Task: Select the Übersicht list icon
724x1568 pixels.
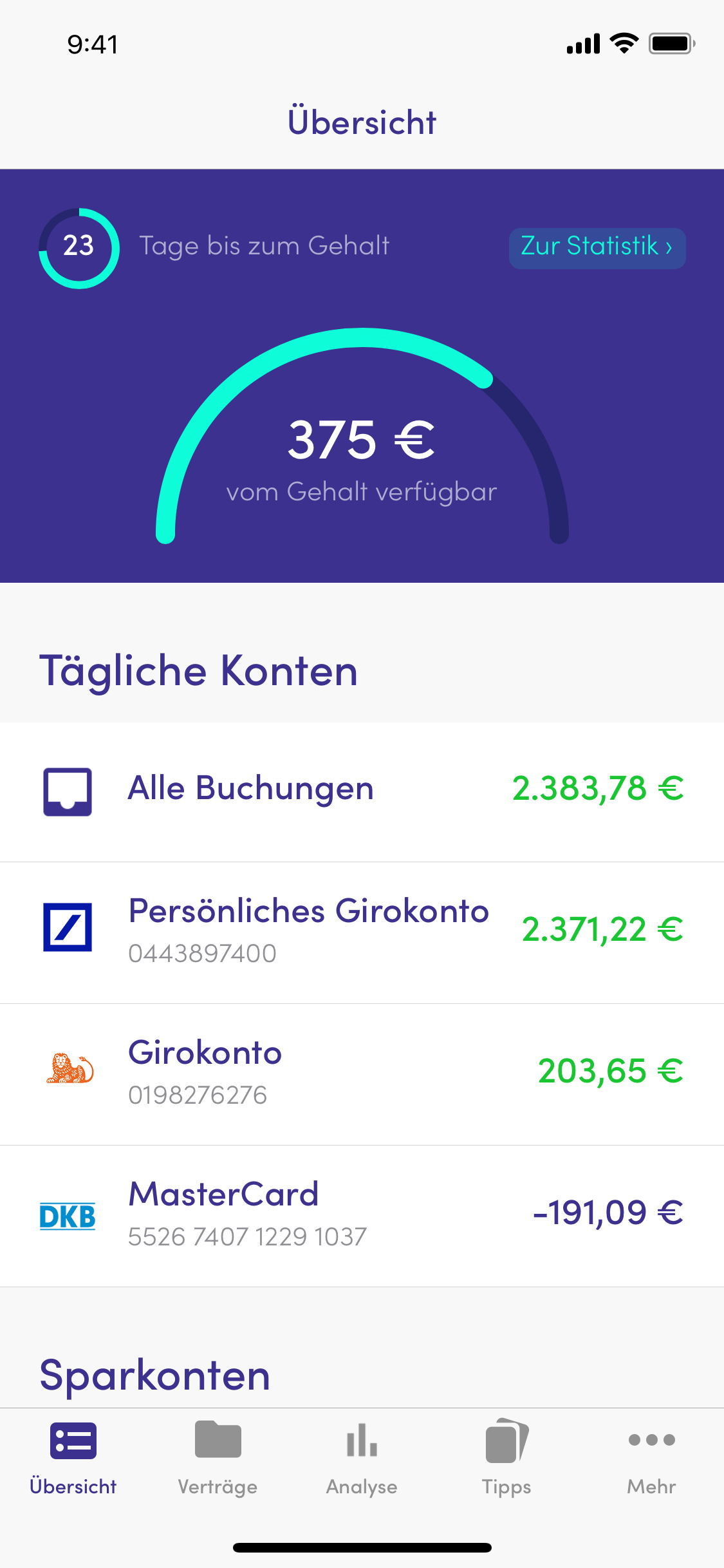Action: click(73, 1442)
